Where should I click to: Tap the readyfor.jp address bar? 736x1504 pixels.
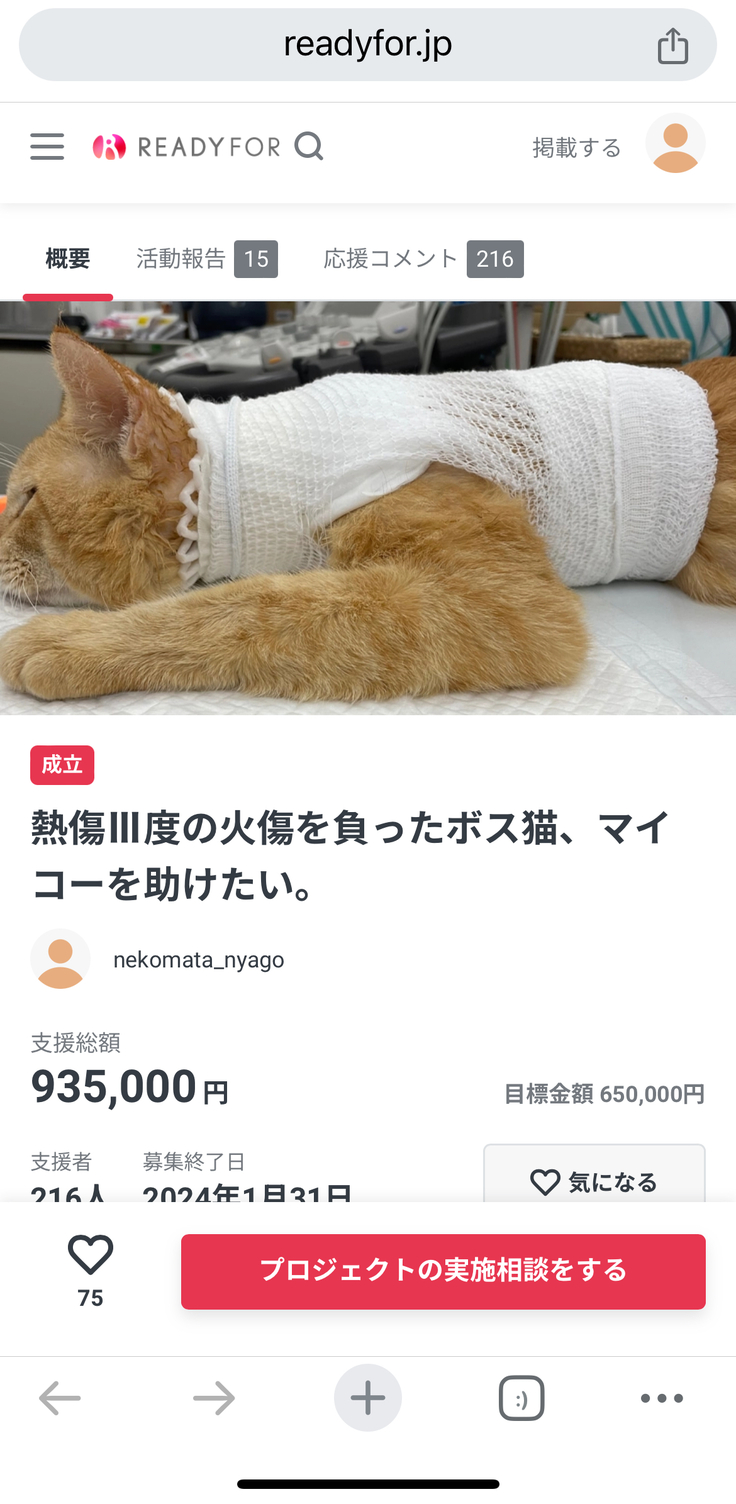point(367,45)
